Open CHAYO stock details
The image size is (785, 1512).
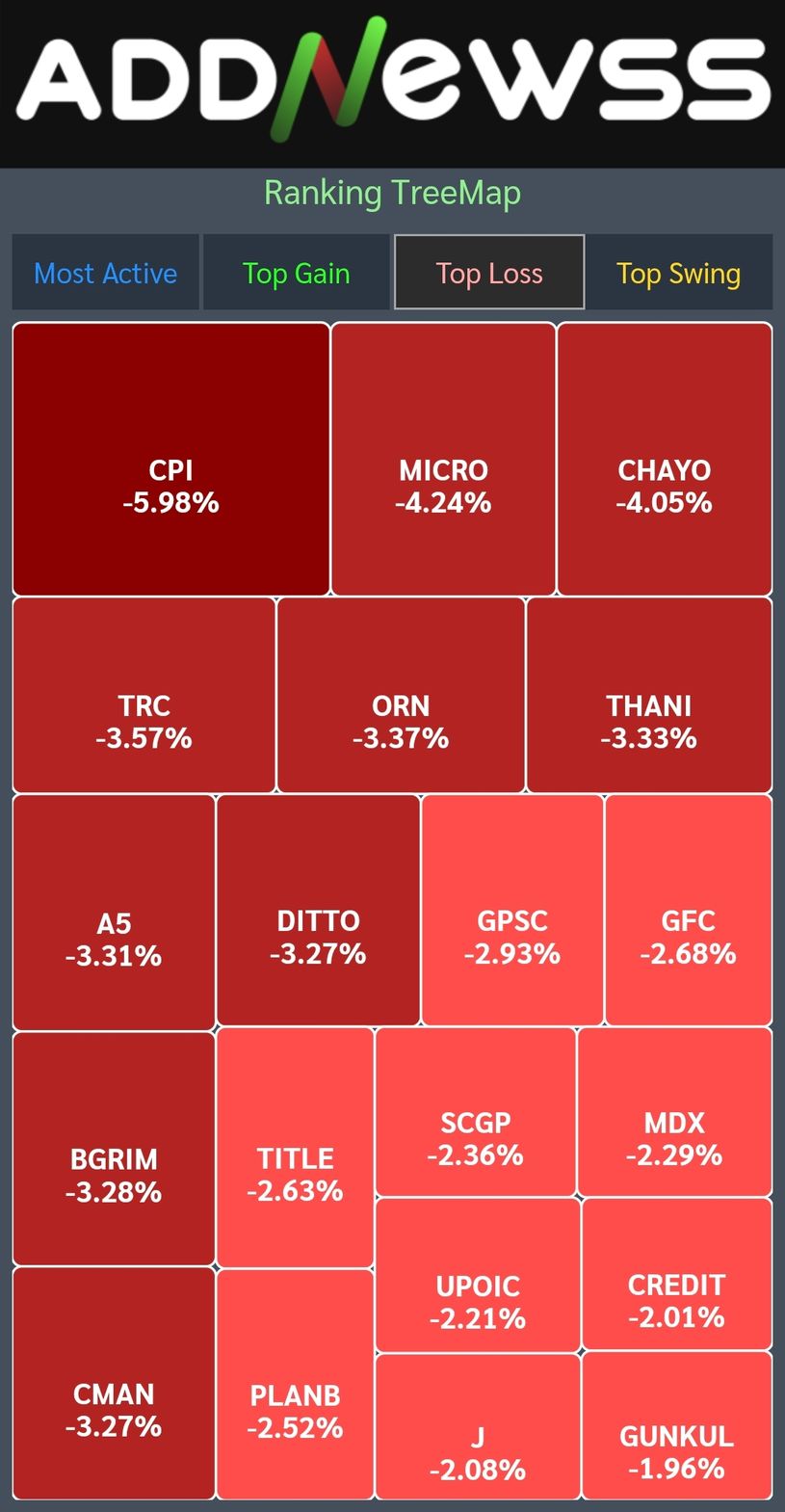[665, 460]
